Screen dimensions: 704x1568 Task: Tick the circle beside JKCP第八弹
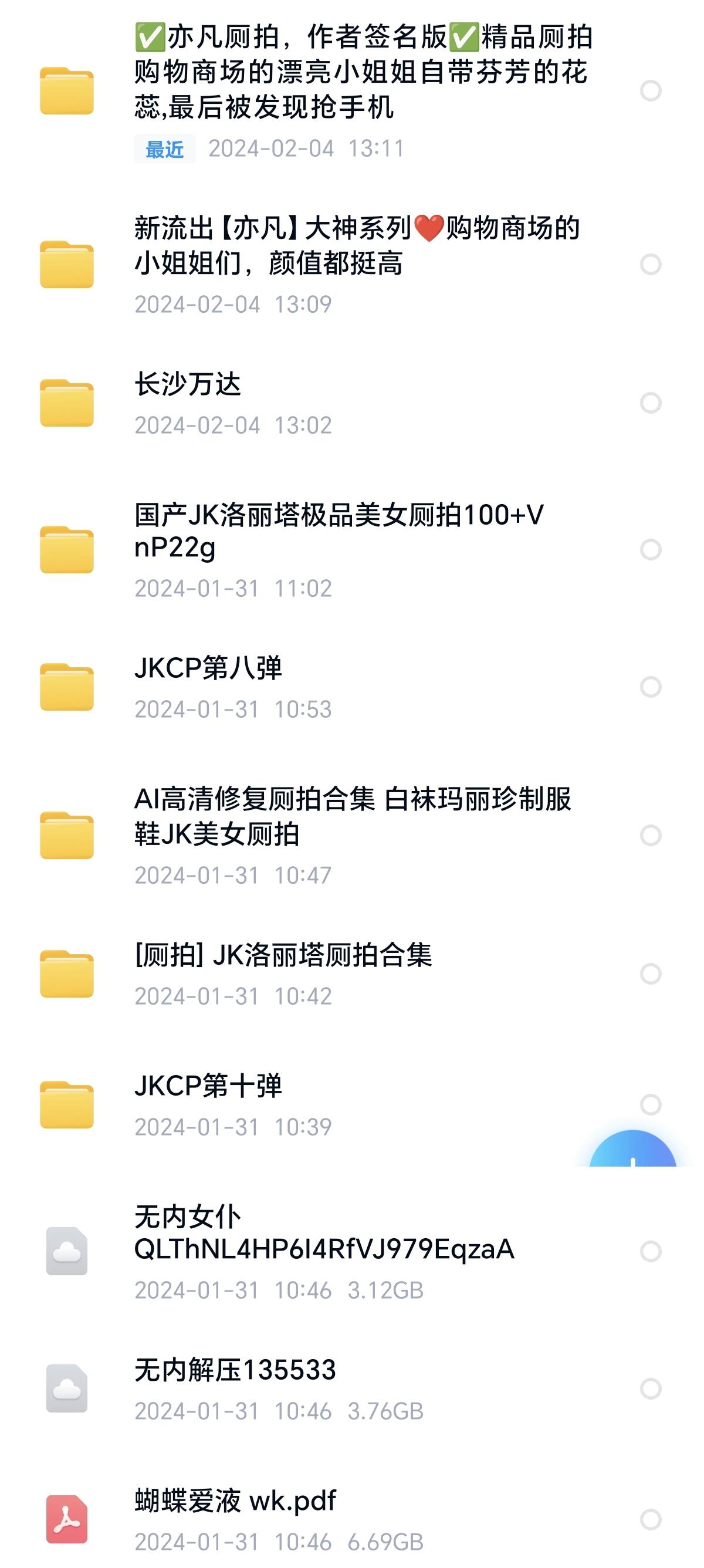[651, 687]
